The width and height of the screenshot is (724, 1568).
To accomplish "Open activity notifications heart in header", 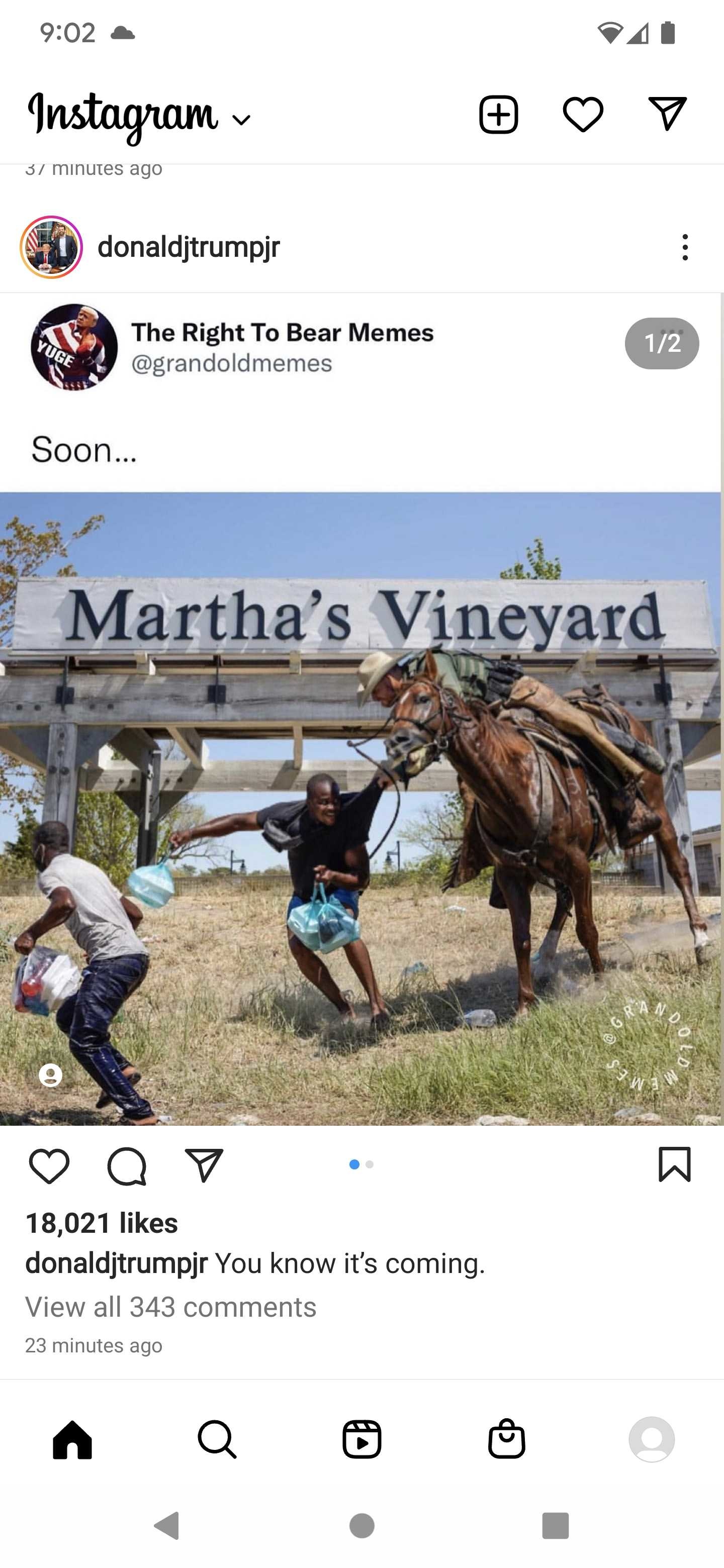I will click(x=583, y=115).
